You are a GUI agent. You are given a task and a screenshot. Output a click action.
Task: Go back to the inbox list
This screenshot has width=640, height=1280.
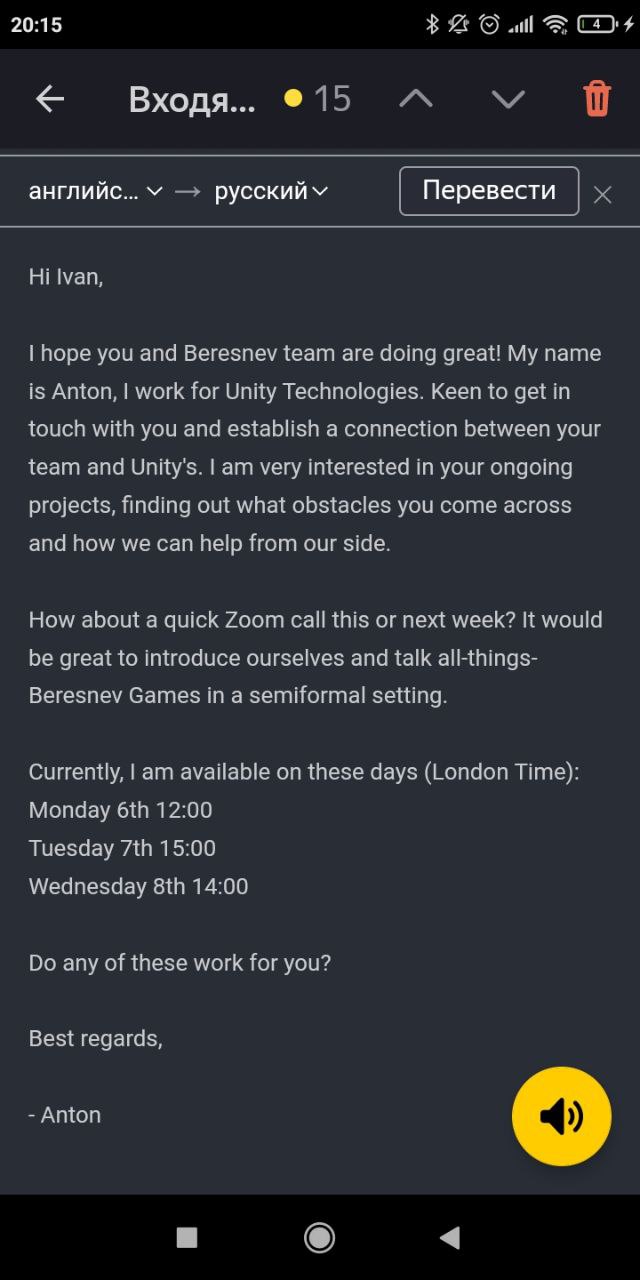50,98
